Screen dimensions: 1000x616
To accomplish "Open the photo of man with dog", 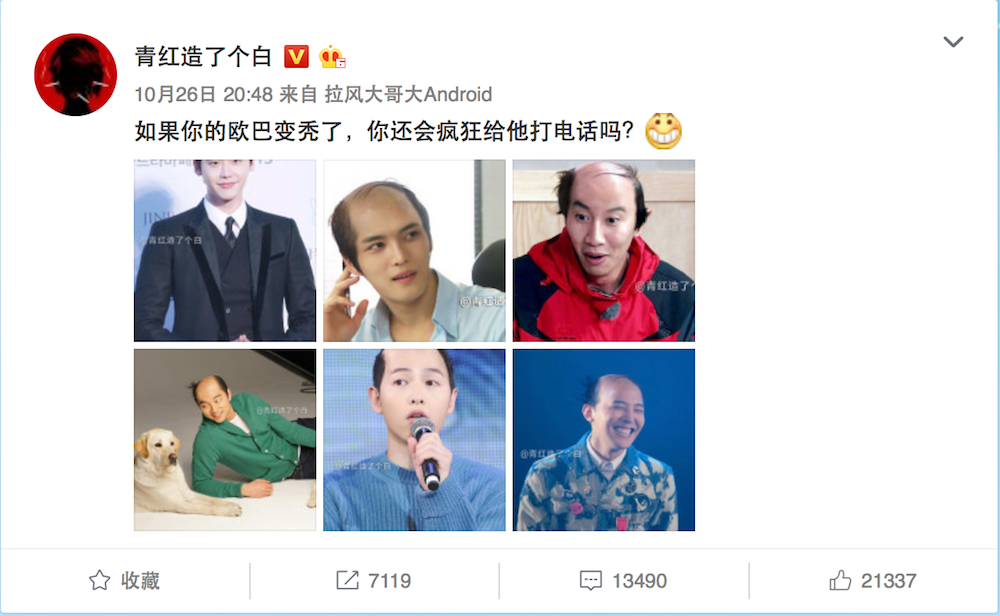I will (225, 439).
